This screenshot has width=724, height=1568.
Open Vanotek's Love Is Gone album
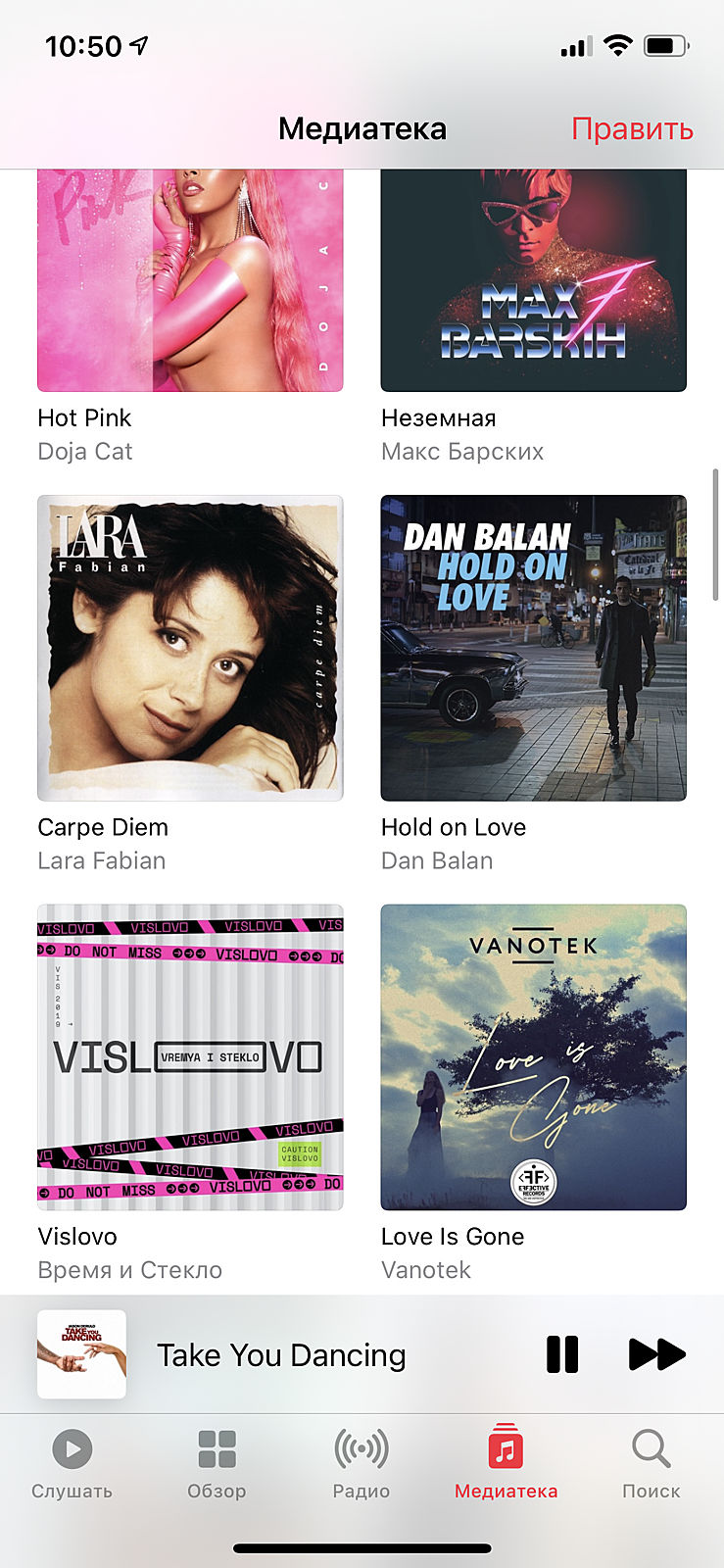tap(533, 1056)
